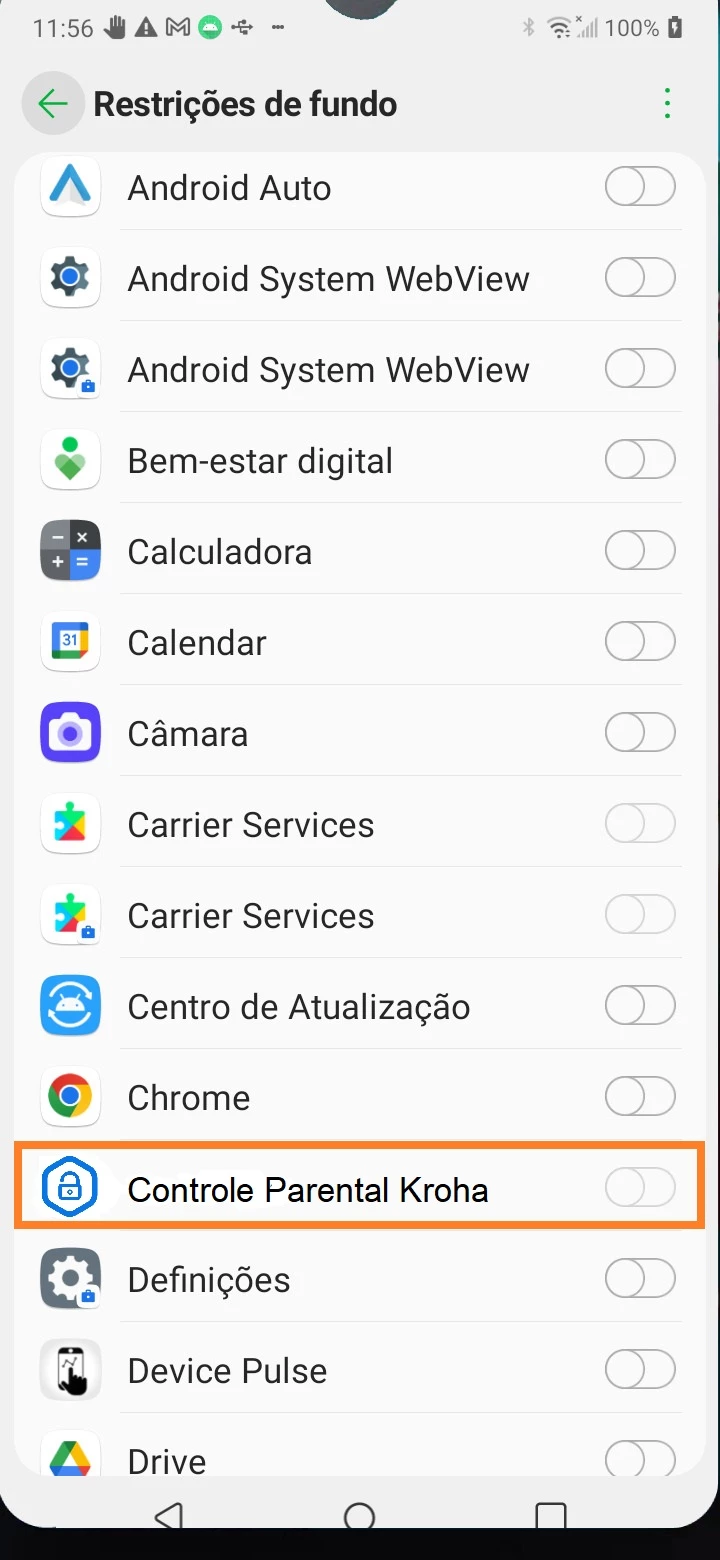Toggle the Drive switch
The image size is (720, 1560).
click(640, 1460)
